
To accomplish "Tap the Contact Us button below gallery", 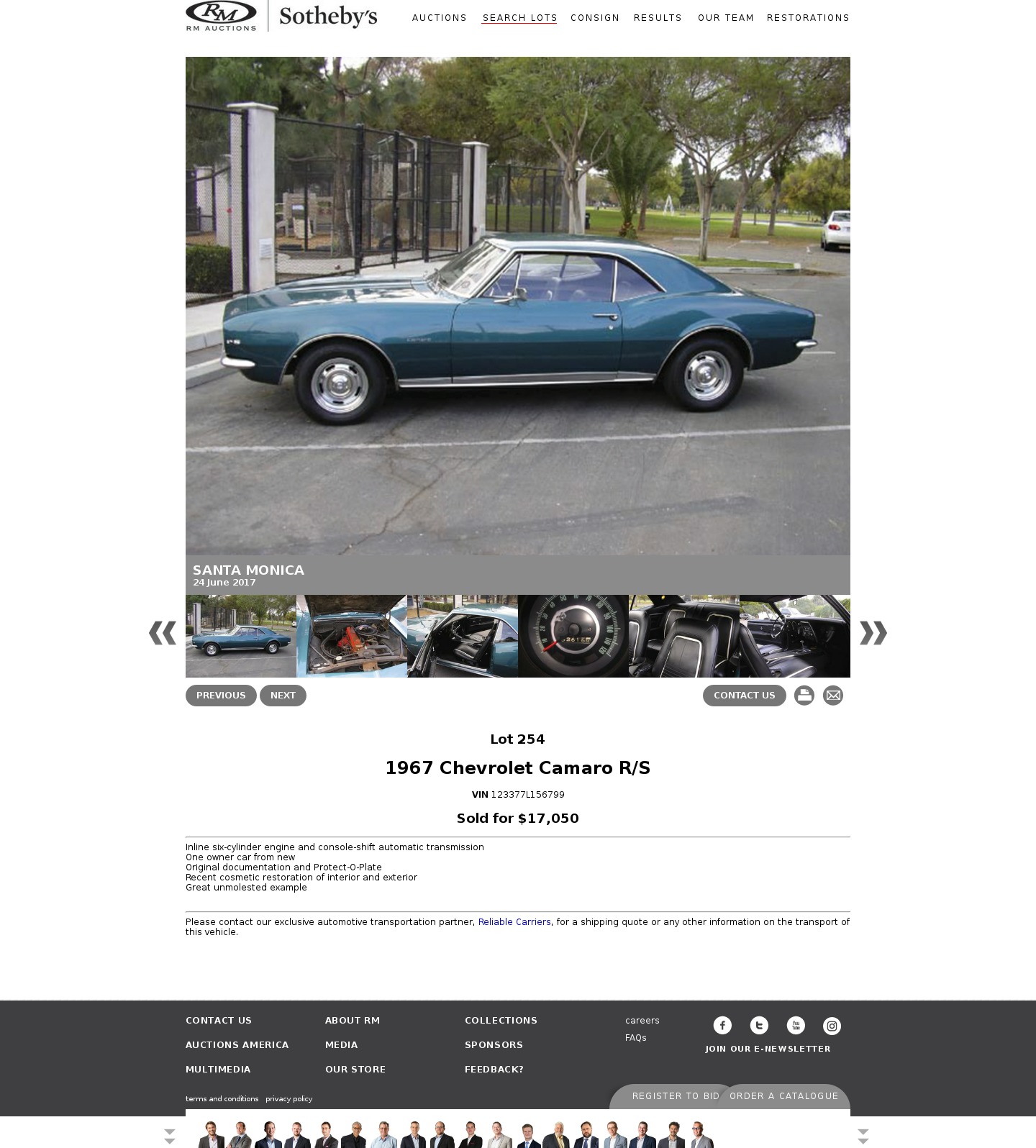I will (x=744, y=696).
